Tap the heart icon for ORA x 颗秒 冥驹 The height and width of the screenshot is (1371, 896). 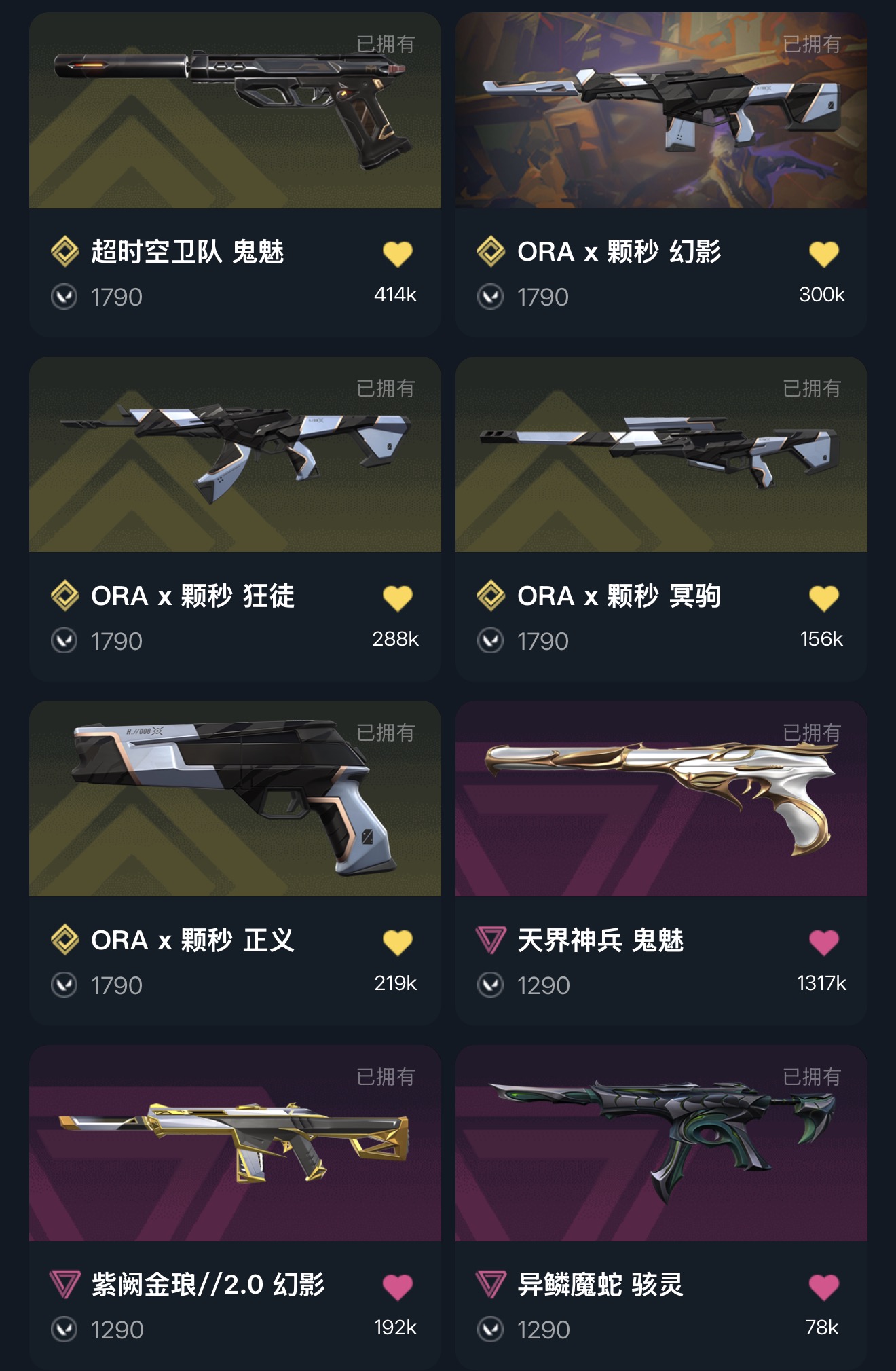824,598
